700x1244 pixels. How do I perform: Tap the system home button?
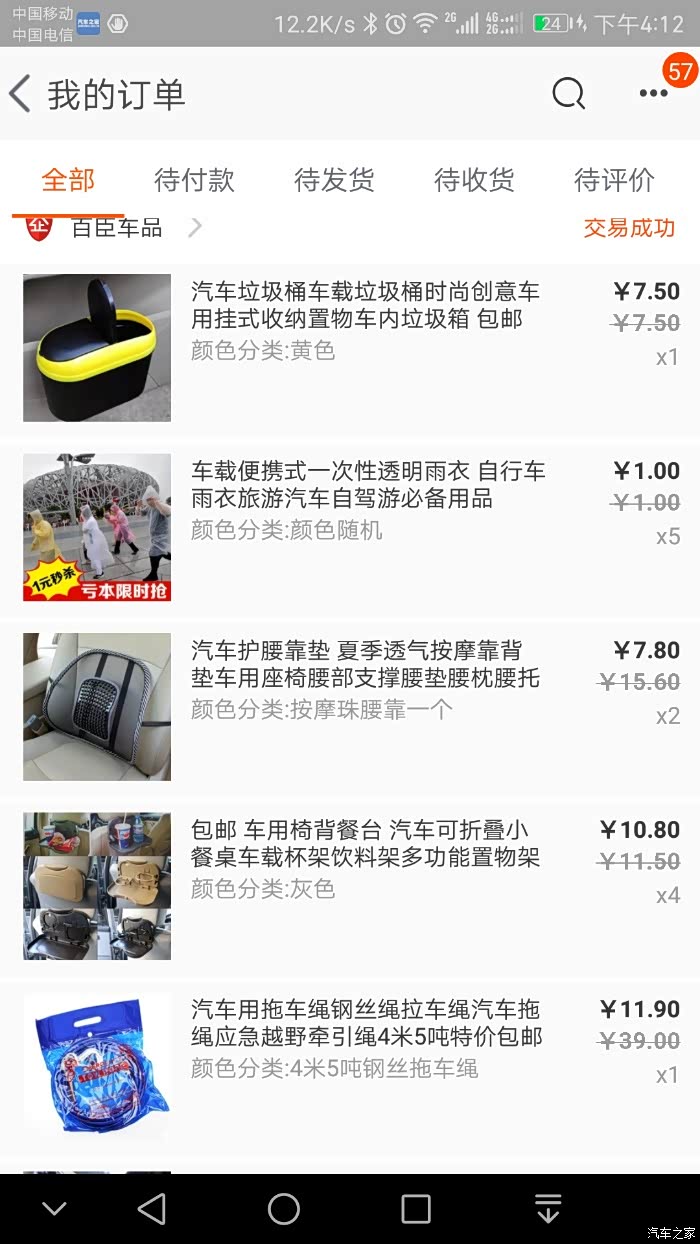pyautogui.click(x=283, y=1208)
